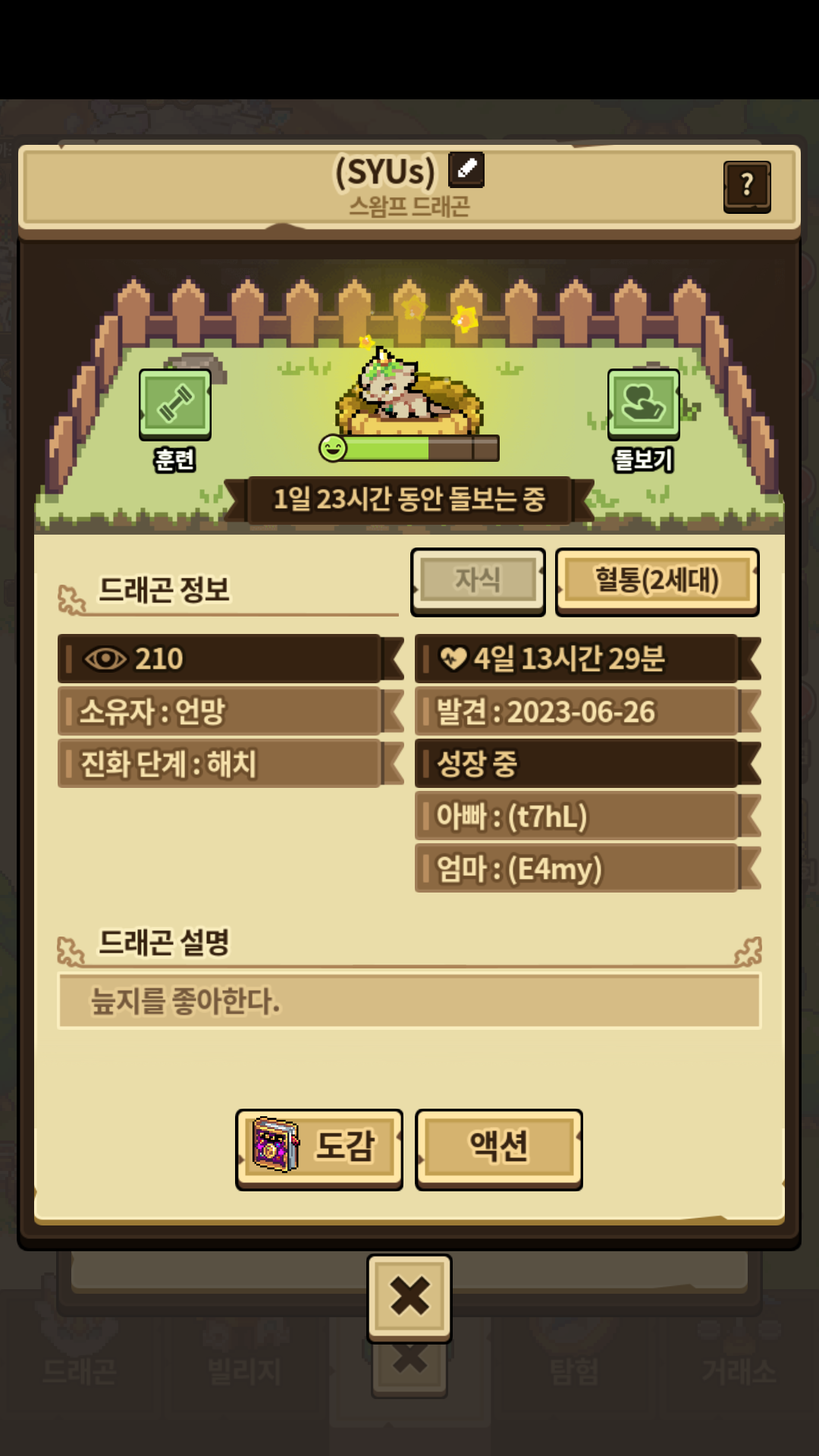Open the help question mark
The image size is (819, 1456).
click(747, 186)
